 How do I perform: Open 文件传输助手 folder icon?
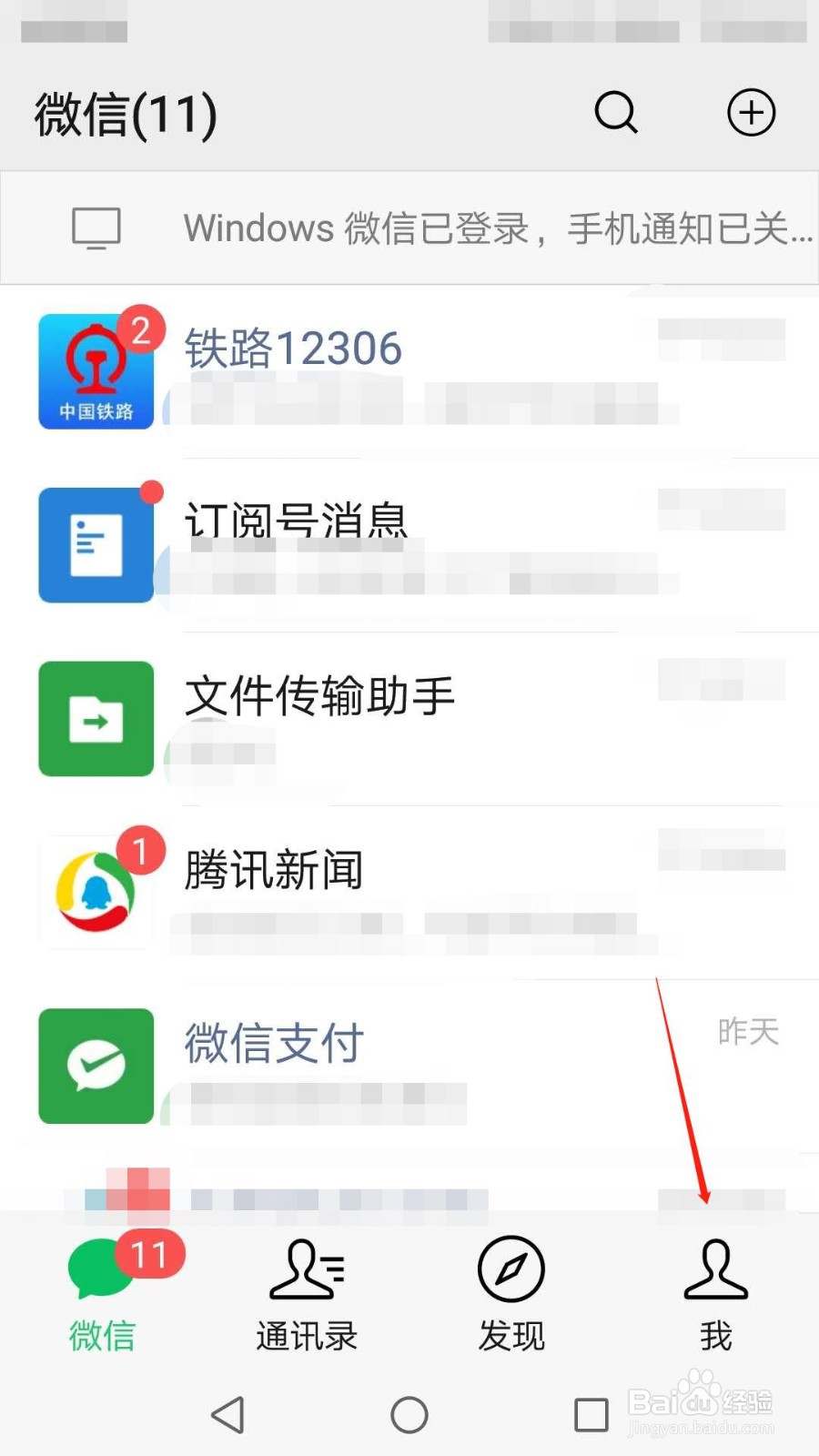click(95, 718)
